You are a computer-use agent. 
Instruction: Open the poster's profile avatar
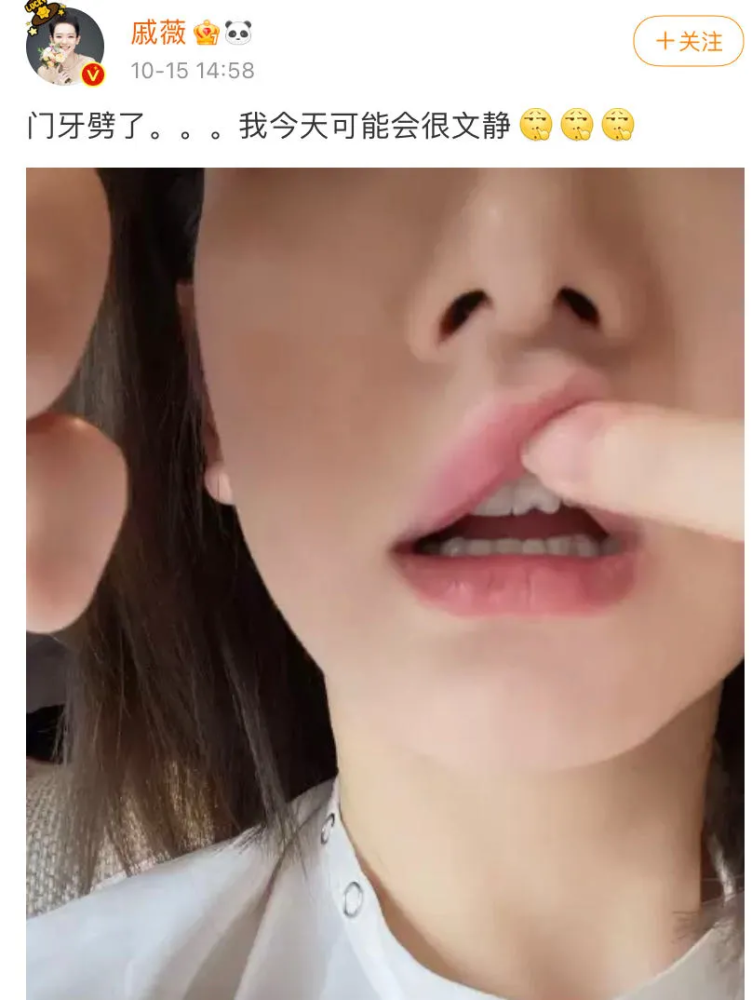click(64, 46)
